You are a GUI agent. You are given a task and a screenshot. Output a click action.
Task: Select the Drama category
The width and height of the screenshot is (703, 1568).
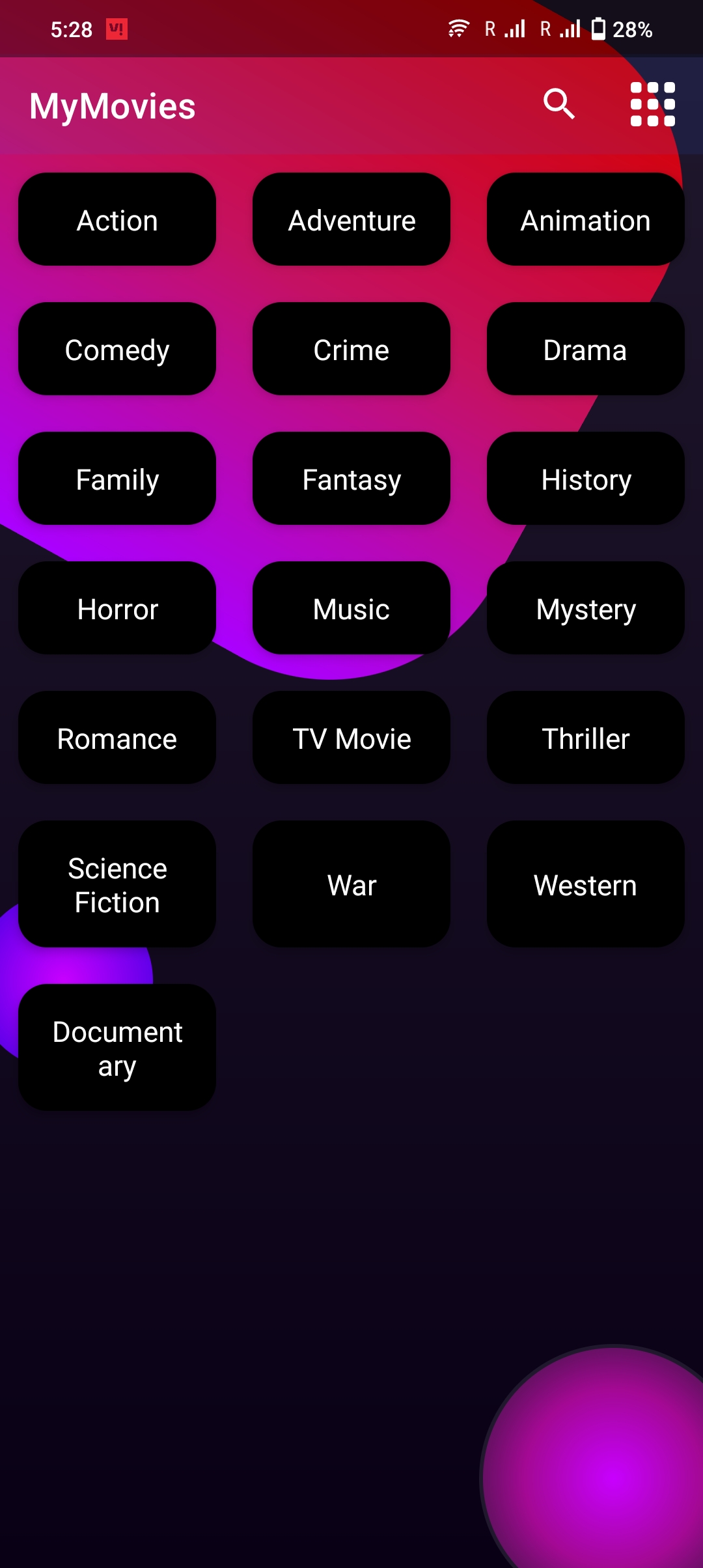(x=585, y=349)
